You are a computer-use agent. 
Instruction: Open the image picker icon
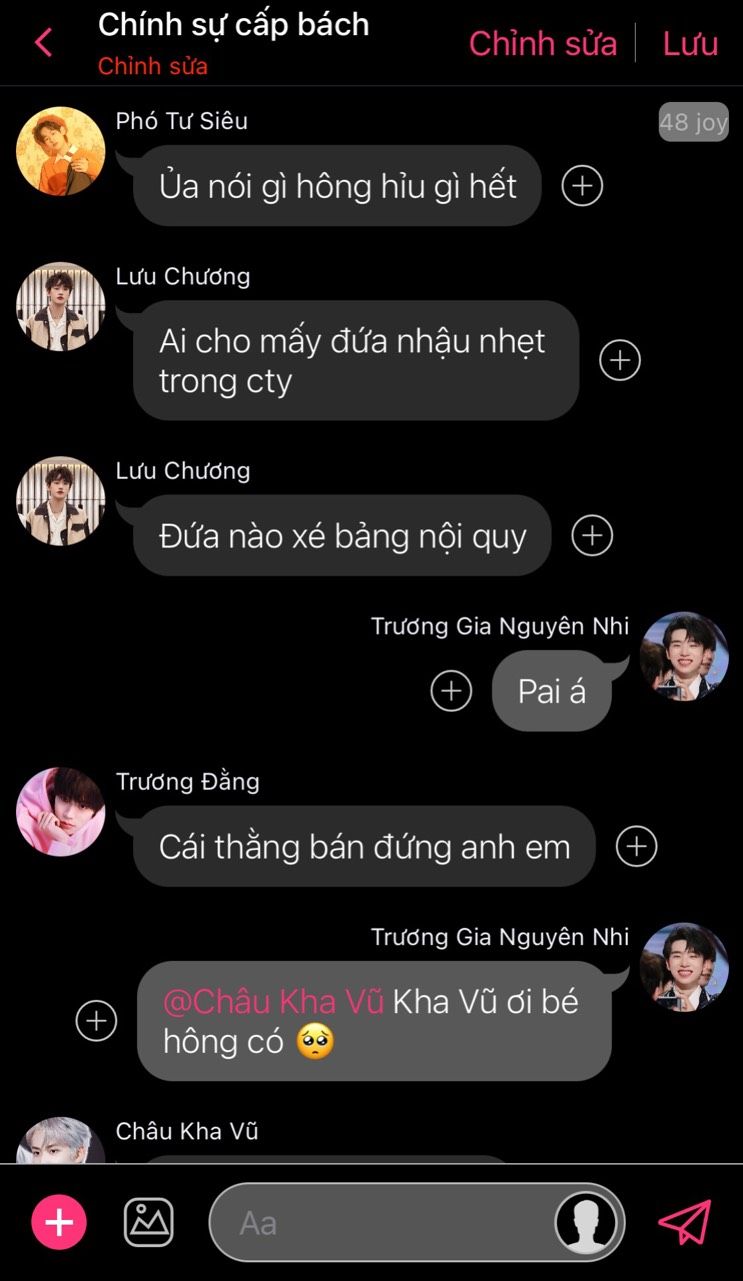pos(148,1222)
